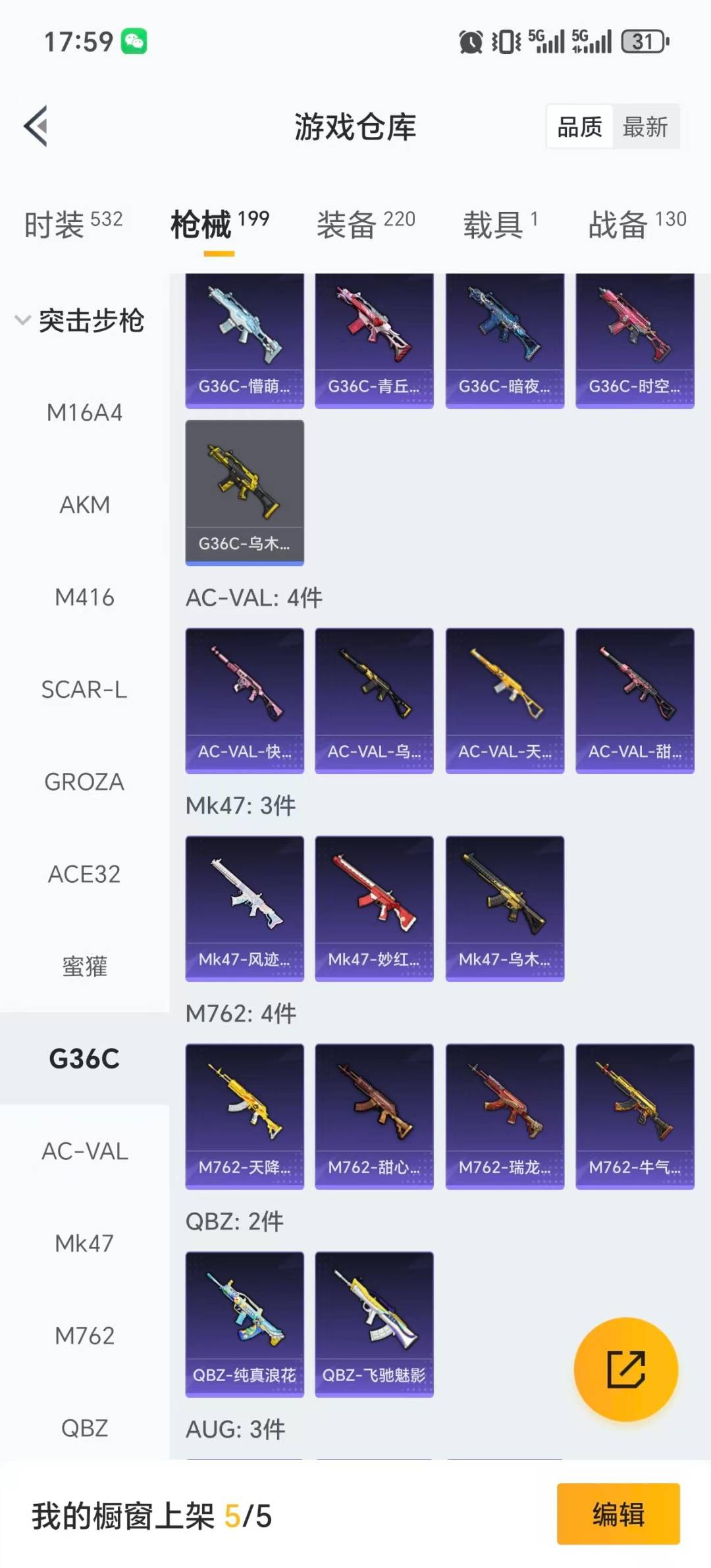Jump to the GROZA section
Viewport: 711px width, 1568px height.
84,781
